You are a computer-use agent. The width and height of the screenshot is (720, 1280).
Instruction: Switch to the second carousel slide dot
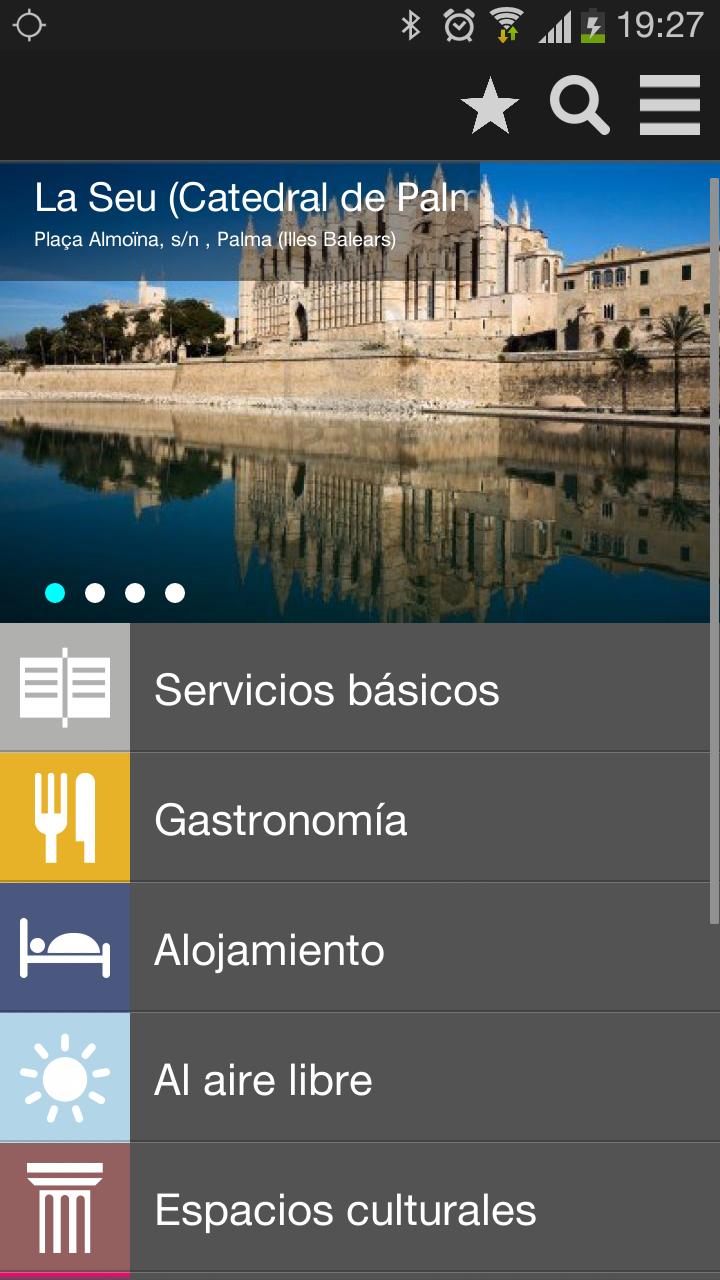coord(95,593)
